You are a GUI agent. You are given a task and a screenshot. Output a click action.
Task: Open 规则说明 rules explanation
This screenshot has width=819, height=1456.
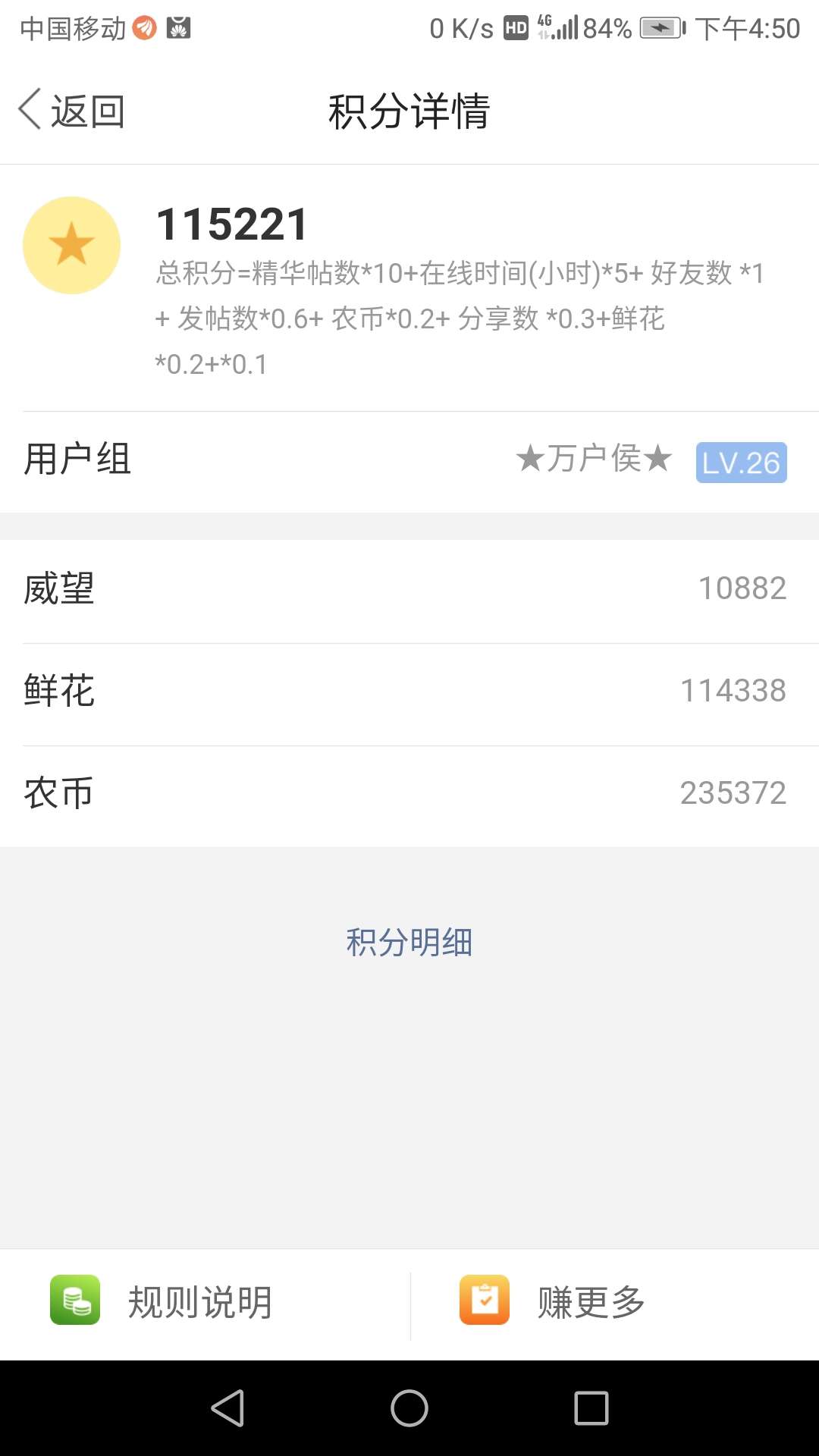pyautogui.click(x=205, y=1302)
